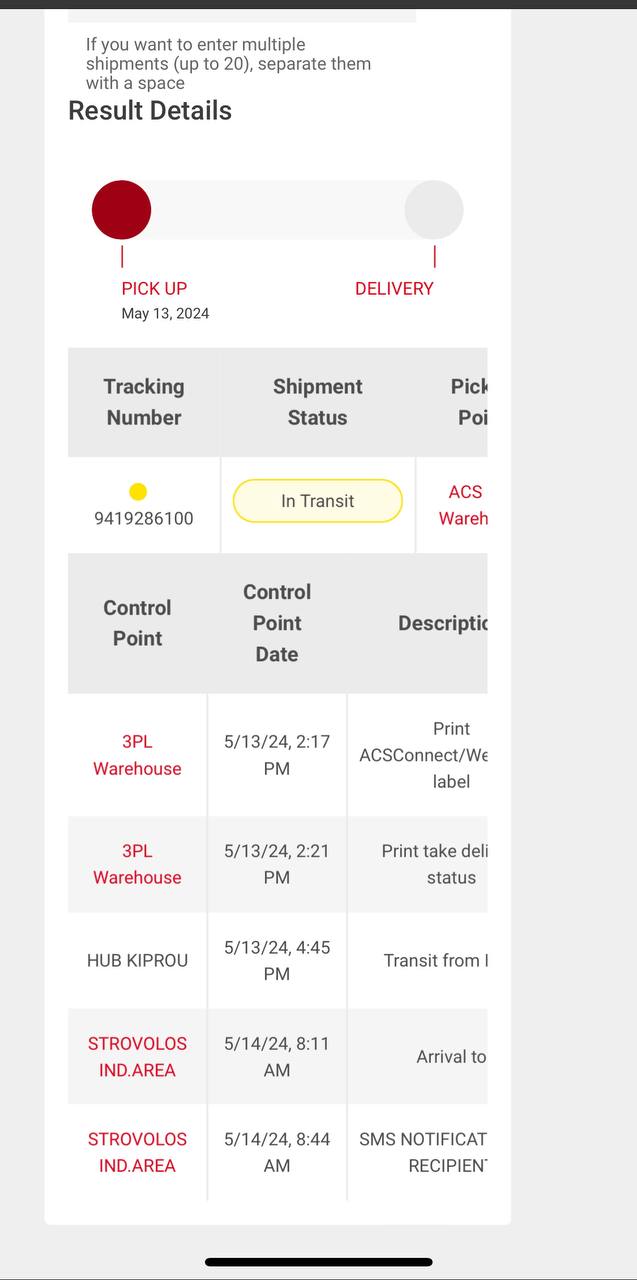This screenshot has width=637, height=1280.
Task: Open 3PL Warehouse link for 2:17 PM entry
Action: tap(137, 755)
